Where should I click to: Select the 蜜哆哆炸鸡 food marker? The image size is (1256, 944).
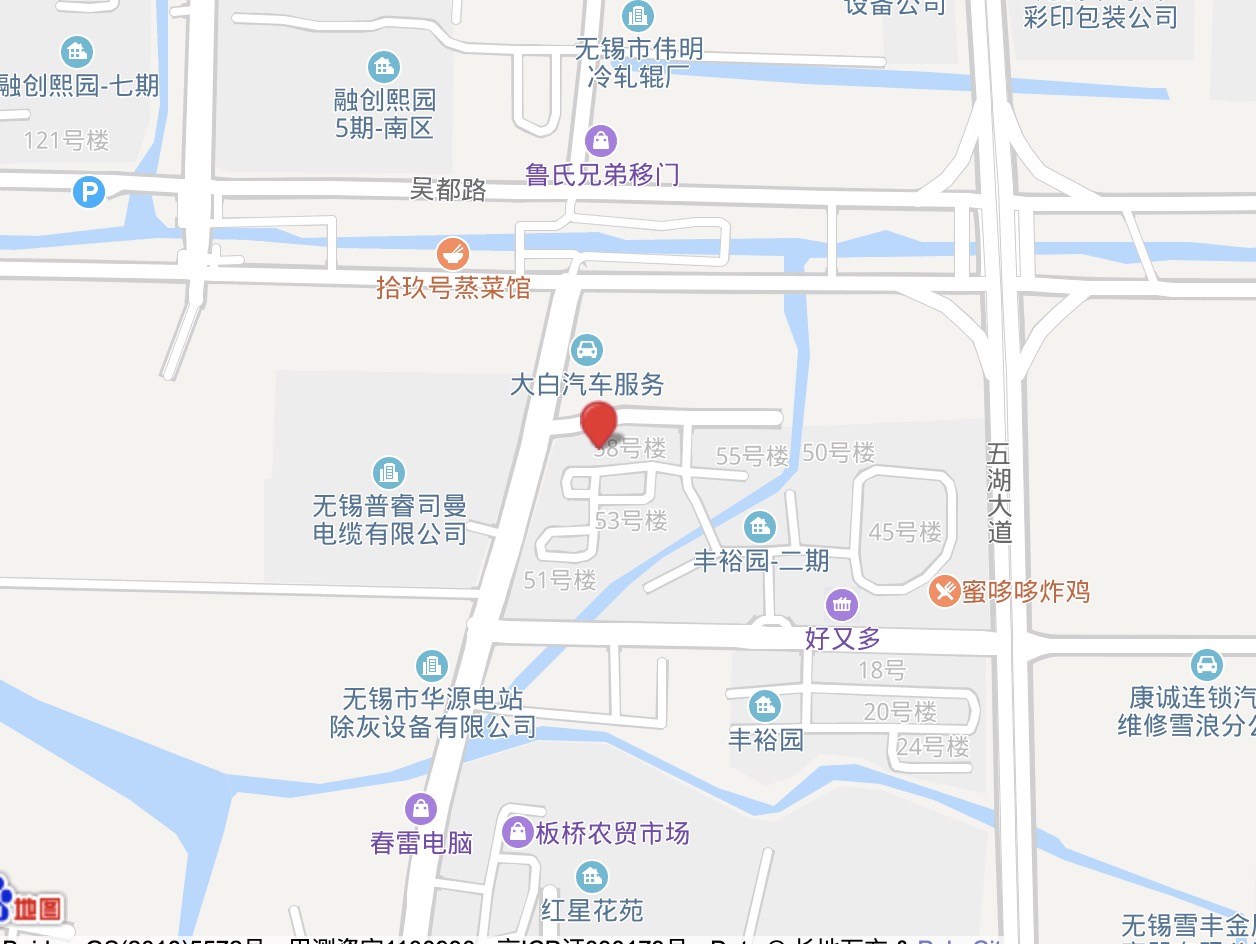coord(944,591)
